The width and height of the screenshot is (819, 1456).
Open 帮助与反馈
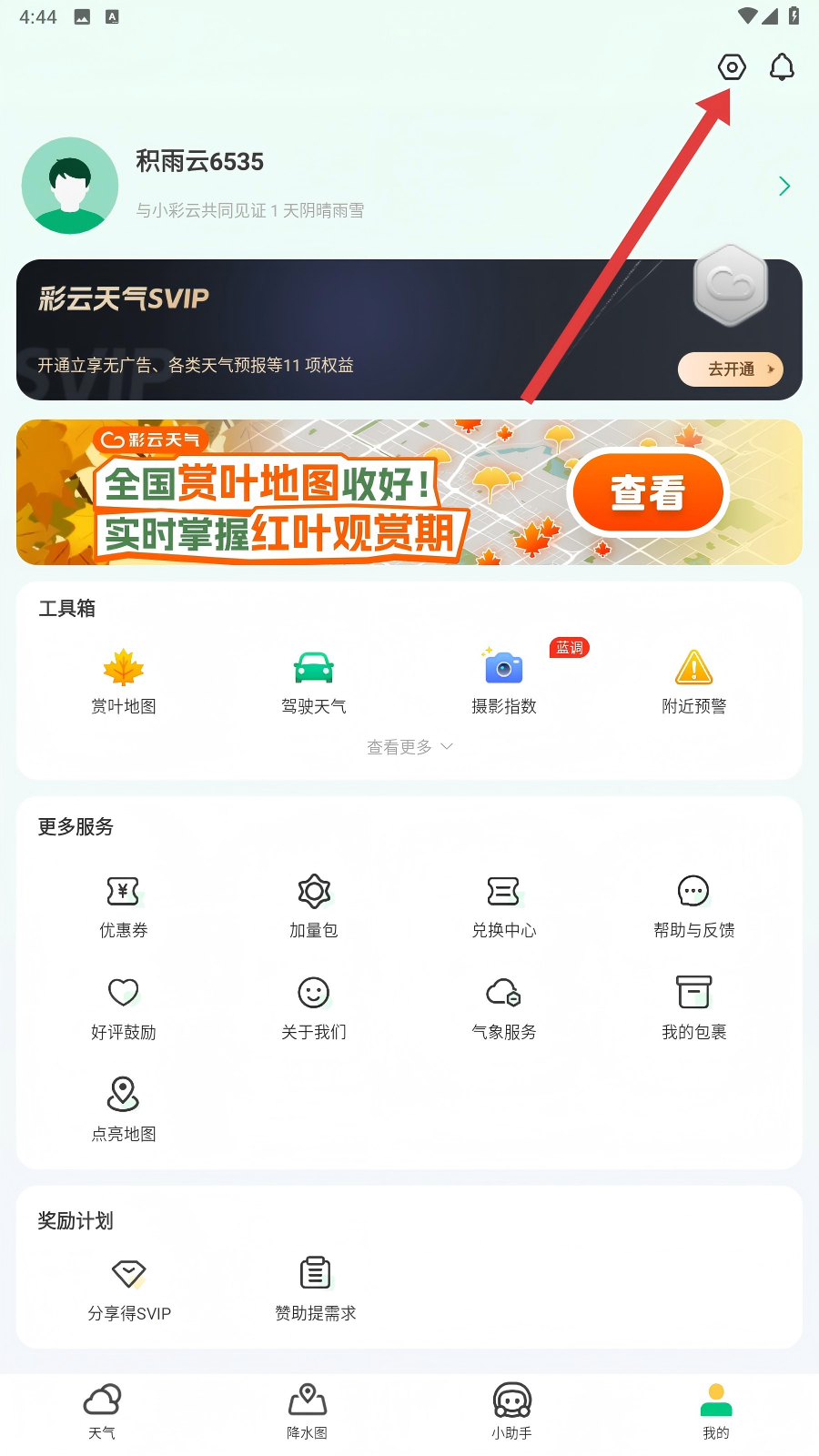(x=694, y=906)
